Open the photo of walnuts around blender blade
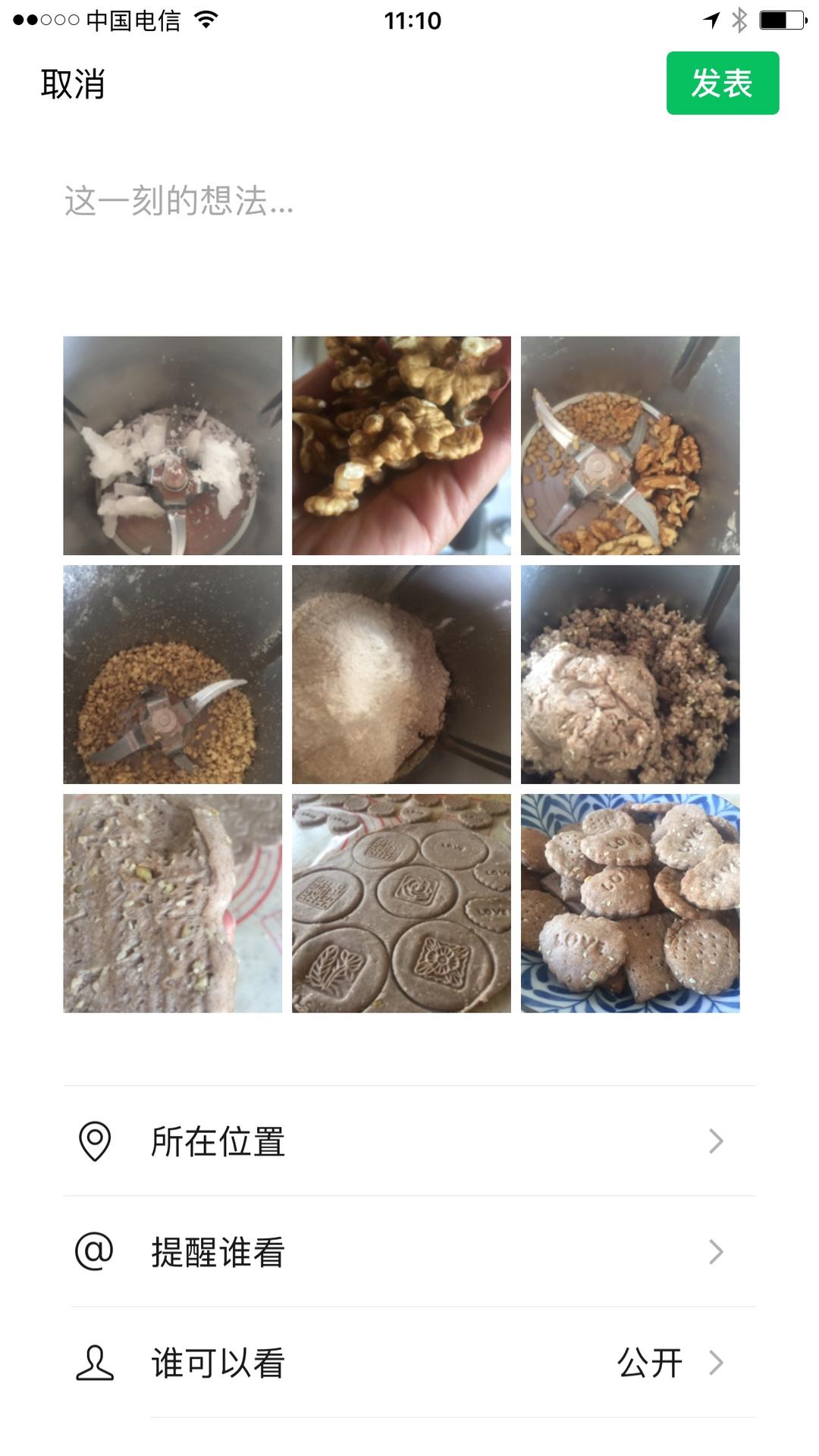The image size is (819, 1456). [629, 446]
